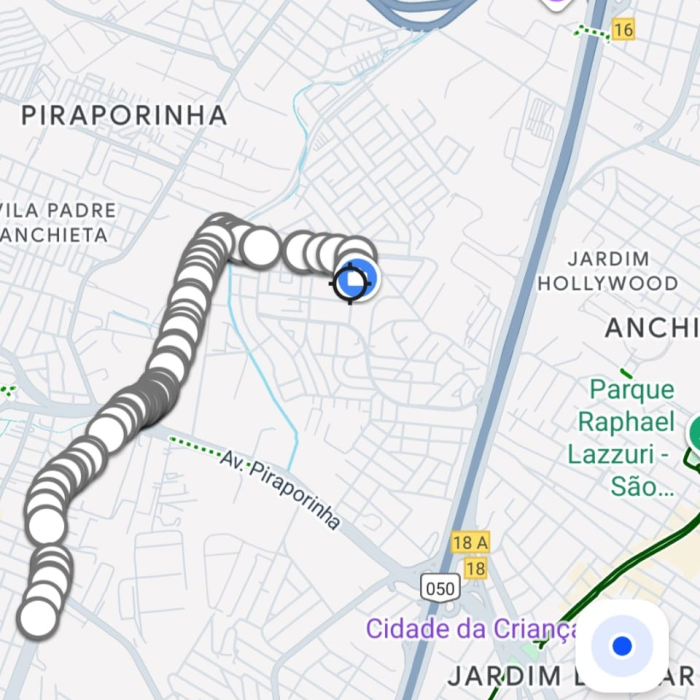Tap the my-location button
This screenshot has width=700, height=700.
[x=622, y=646]
